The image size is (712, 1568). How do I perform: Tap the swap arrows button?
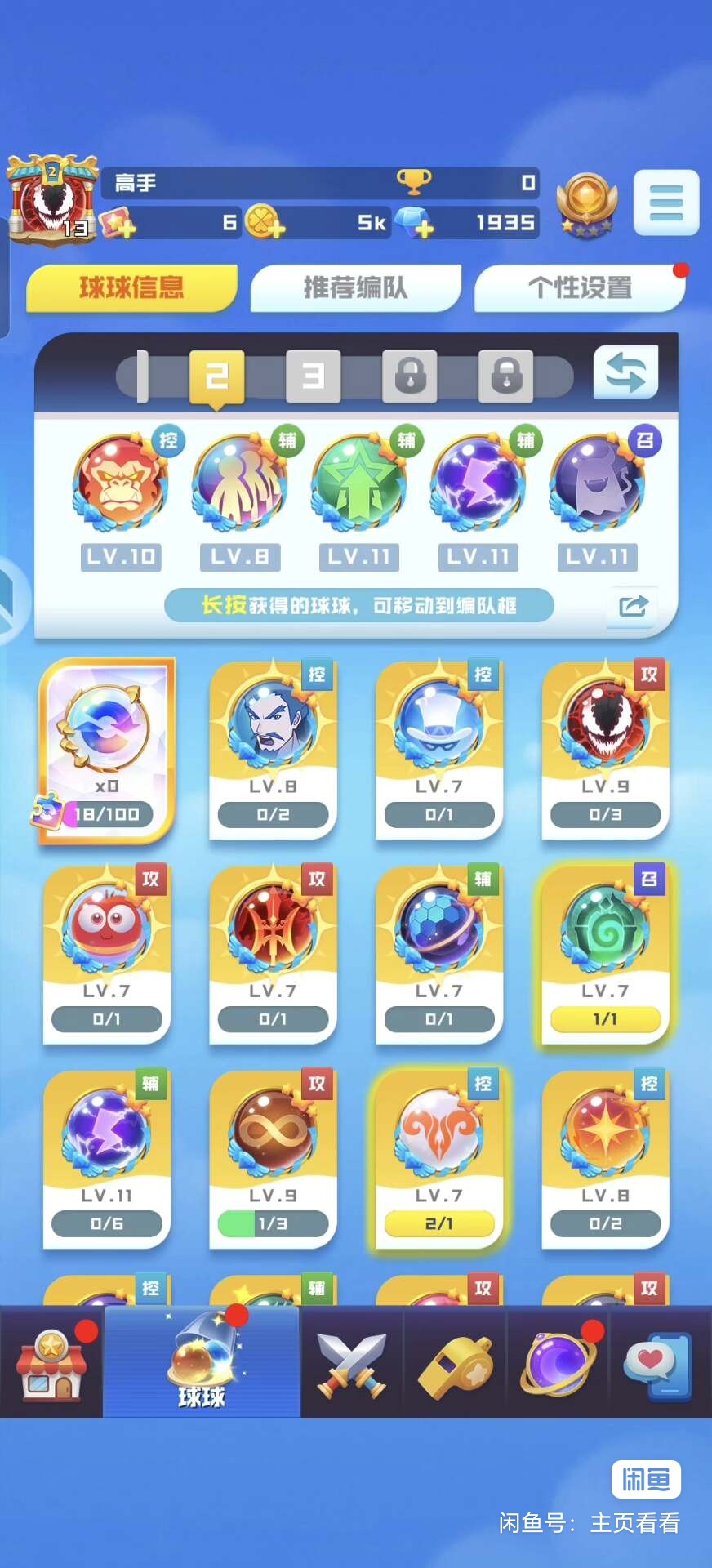click(625, 372)
